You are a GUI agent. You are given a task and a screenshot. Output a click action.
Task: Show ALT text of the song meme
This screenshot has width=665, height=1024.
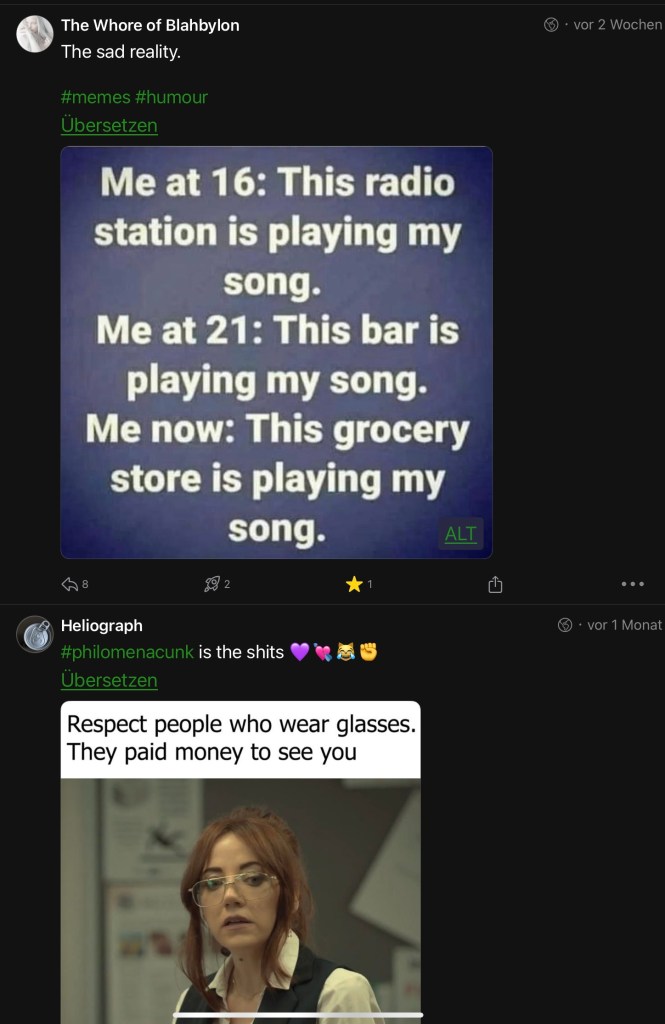tap(460, 534)
